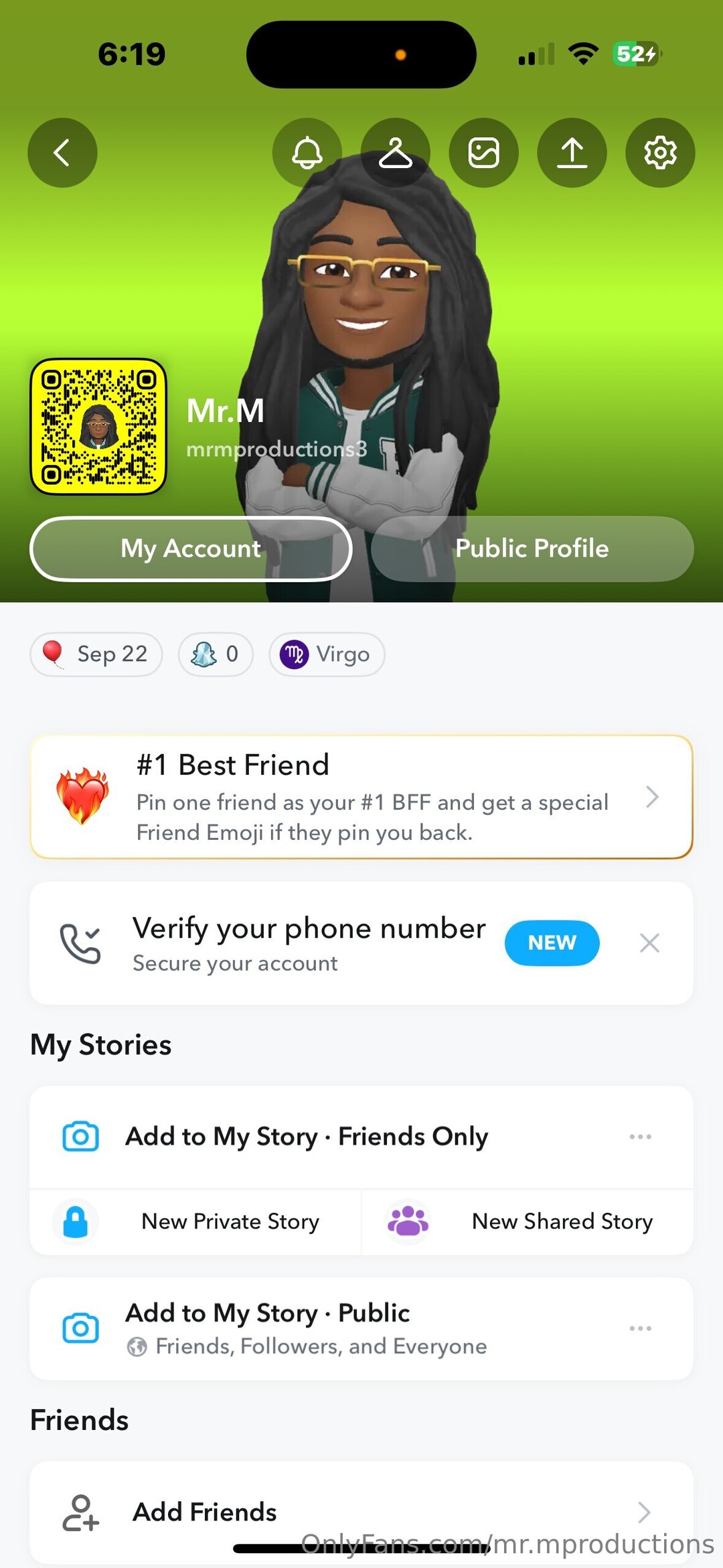Screen dimensions: 723x1568
Task: Share profile with the upload icon
Action: click(x=572, y=153)
